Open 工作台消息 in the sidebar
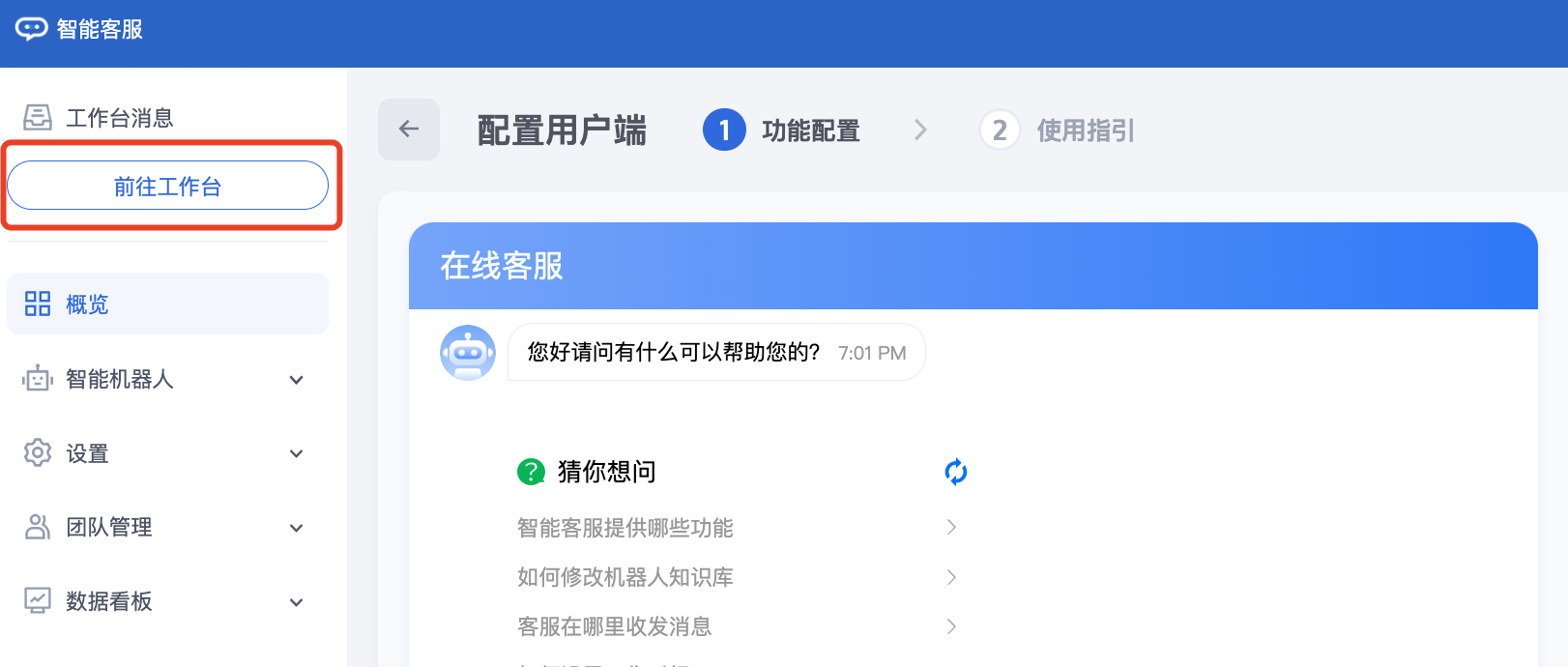This screenshot has height=667, width=1568. pyautogui.click(x=119, y=118)
